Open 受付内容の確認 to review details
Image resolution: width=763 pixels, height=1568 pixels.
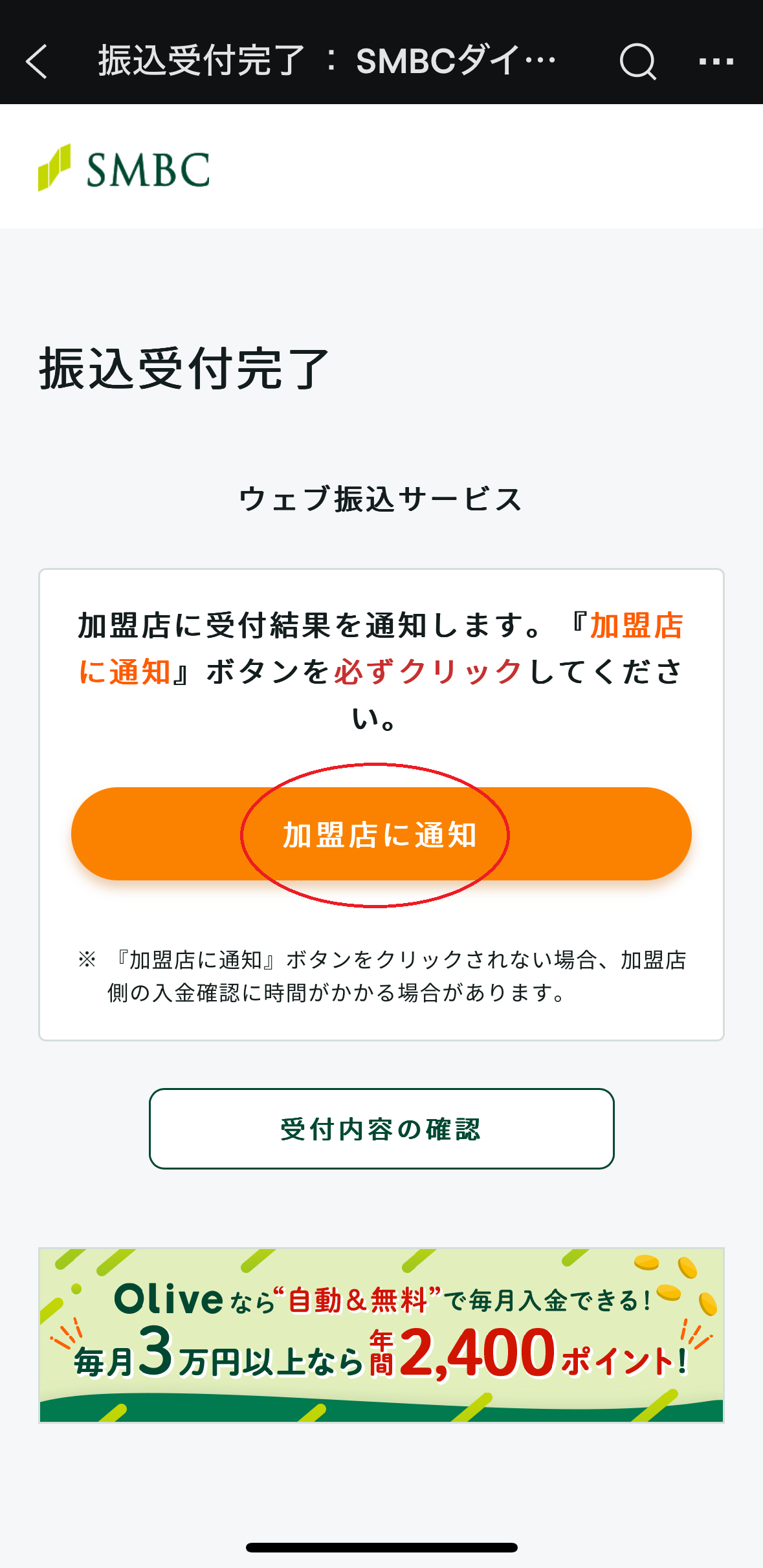tap(381, 1129)
